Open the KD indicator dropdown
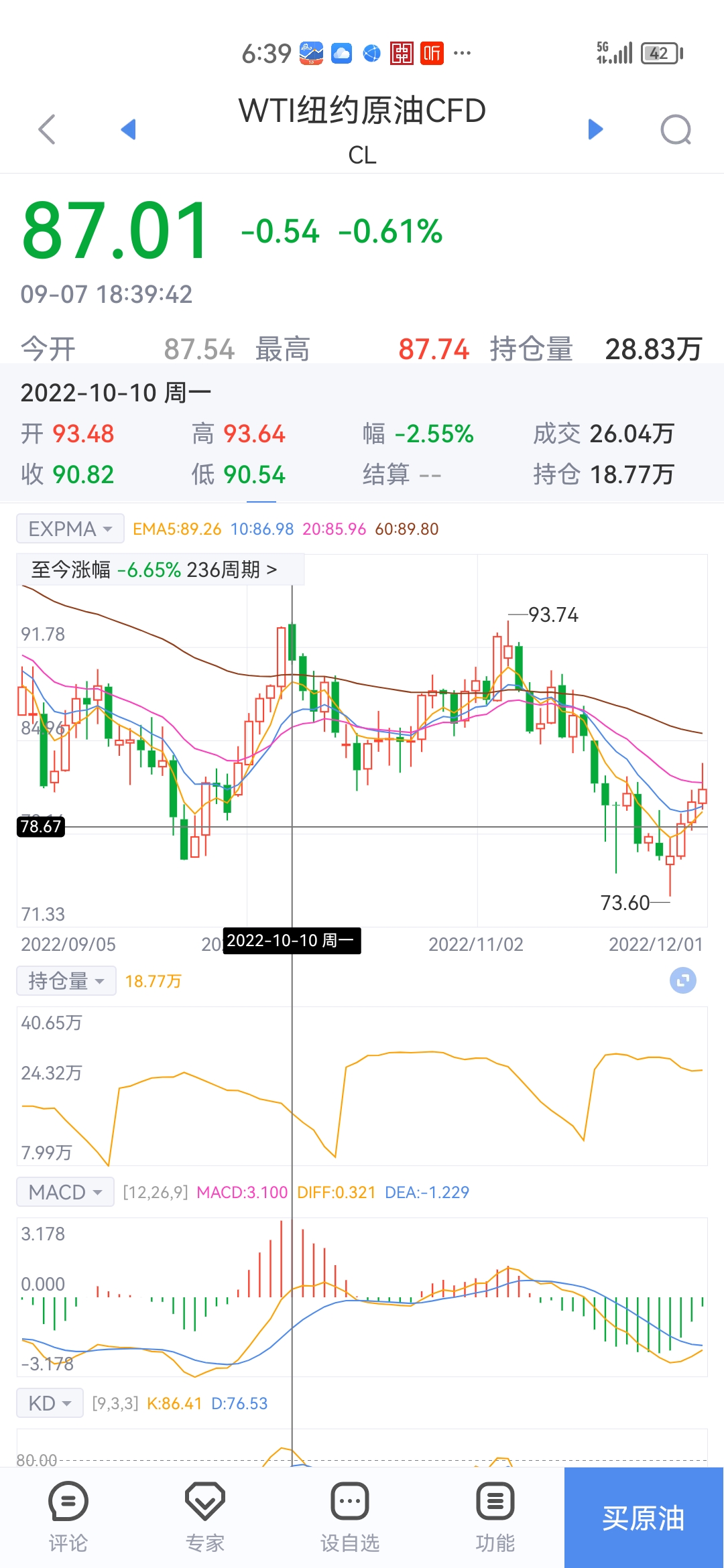 50,1403
